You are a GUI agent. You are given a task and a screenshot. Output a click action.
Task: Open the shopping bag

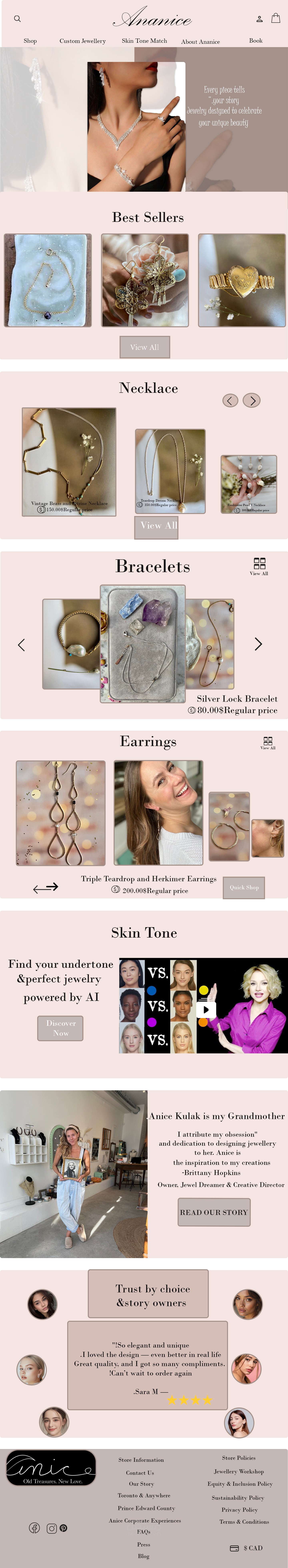275,18
